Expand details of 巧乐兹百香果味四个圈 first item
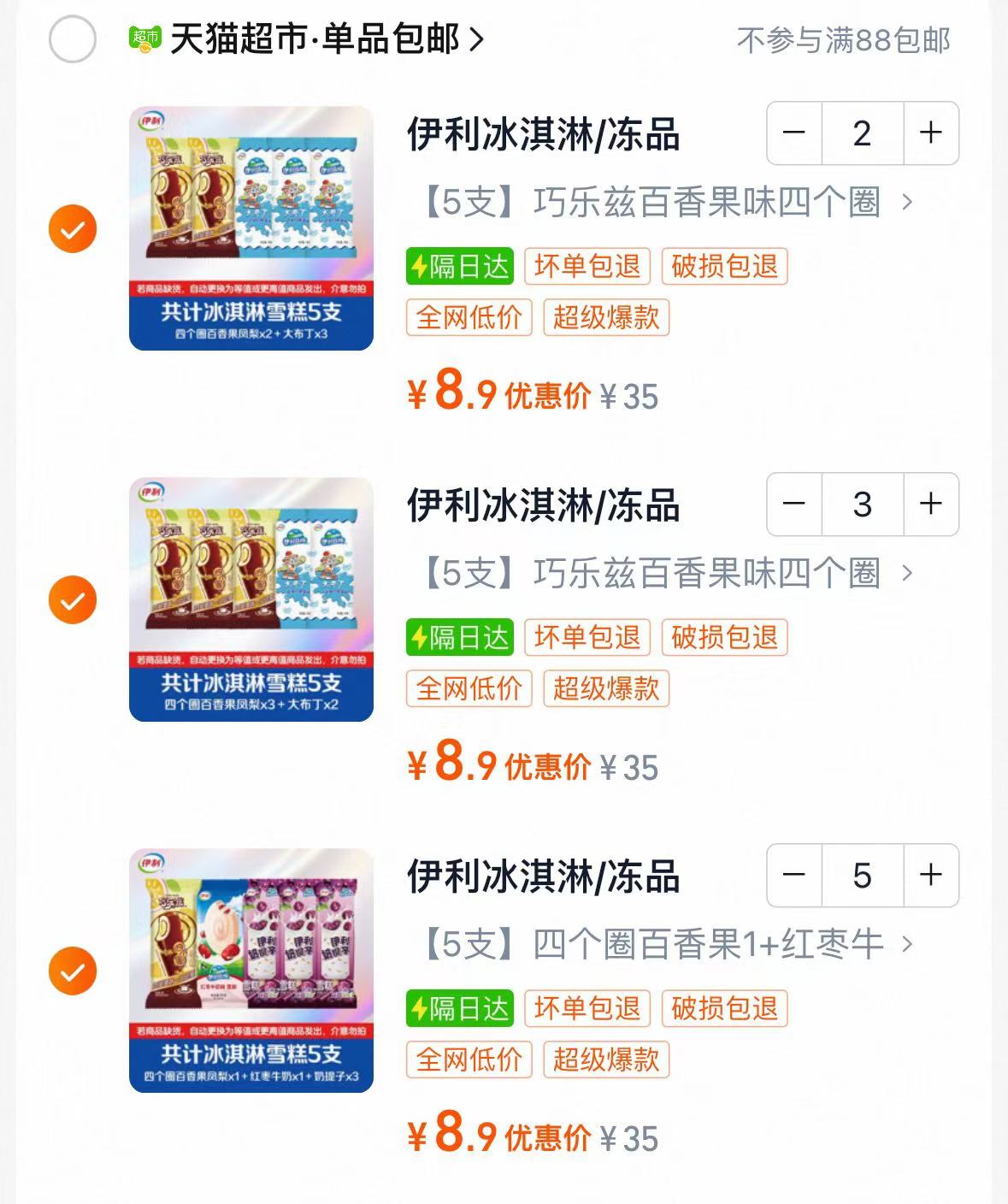The image size is (1008, 1204). click(905, 202)
